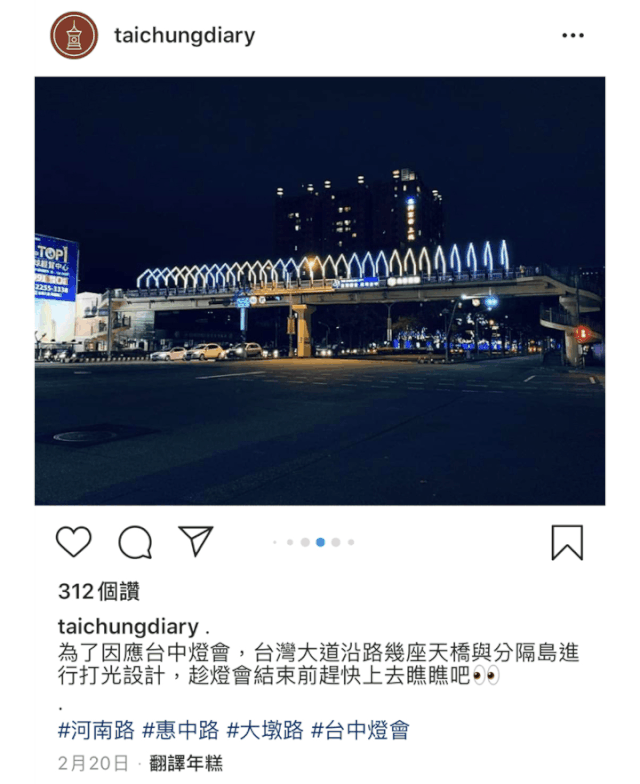
Task: Open hashtag #台中燈會
Action: click(x=360, y=730)
